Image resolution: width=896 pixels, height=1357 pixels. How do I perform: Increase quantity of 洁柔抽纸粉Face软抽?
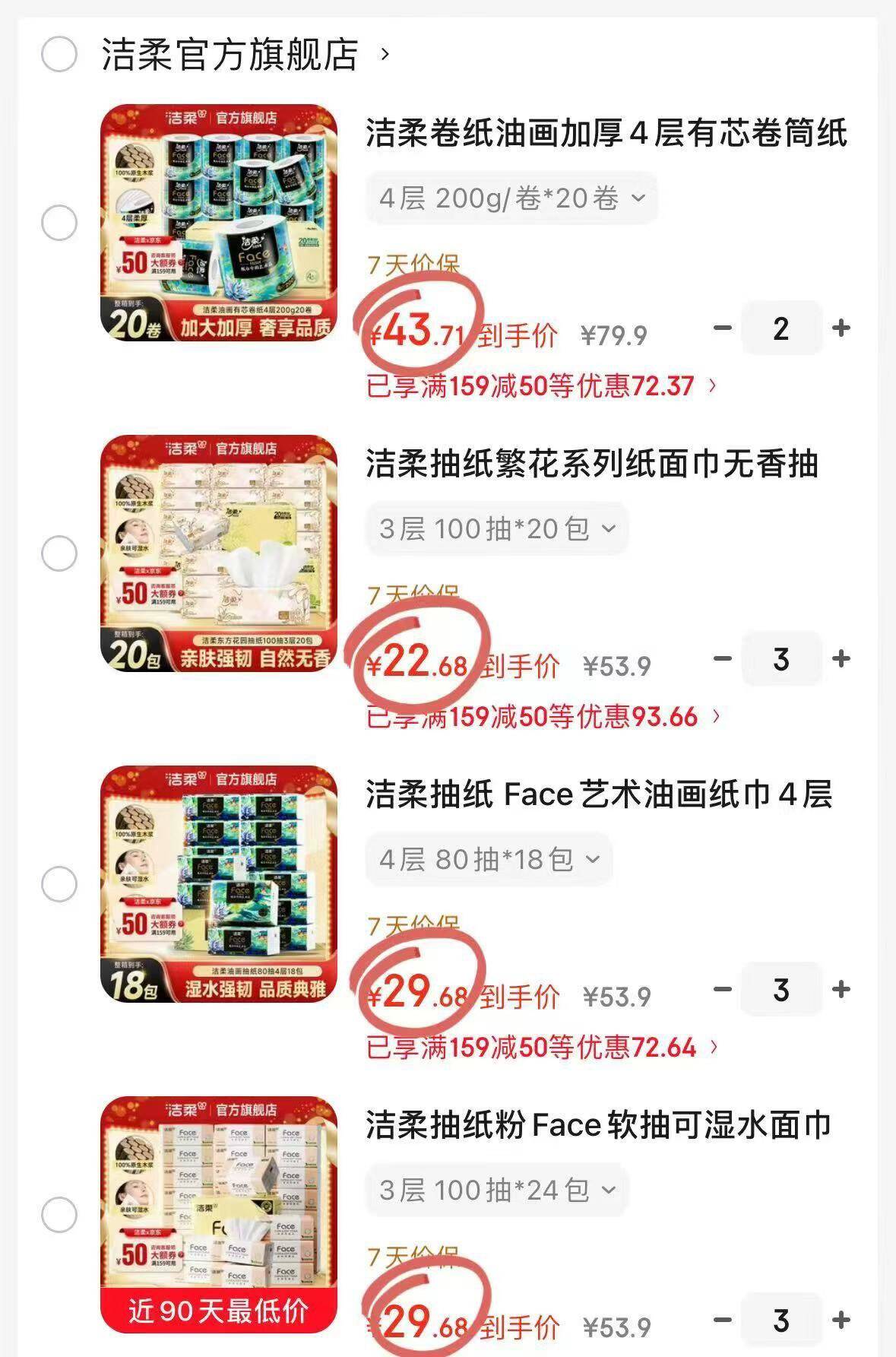pos(841,1321)
